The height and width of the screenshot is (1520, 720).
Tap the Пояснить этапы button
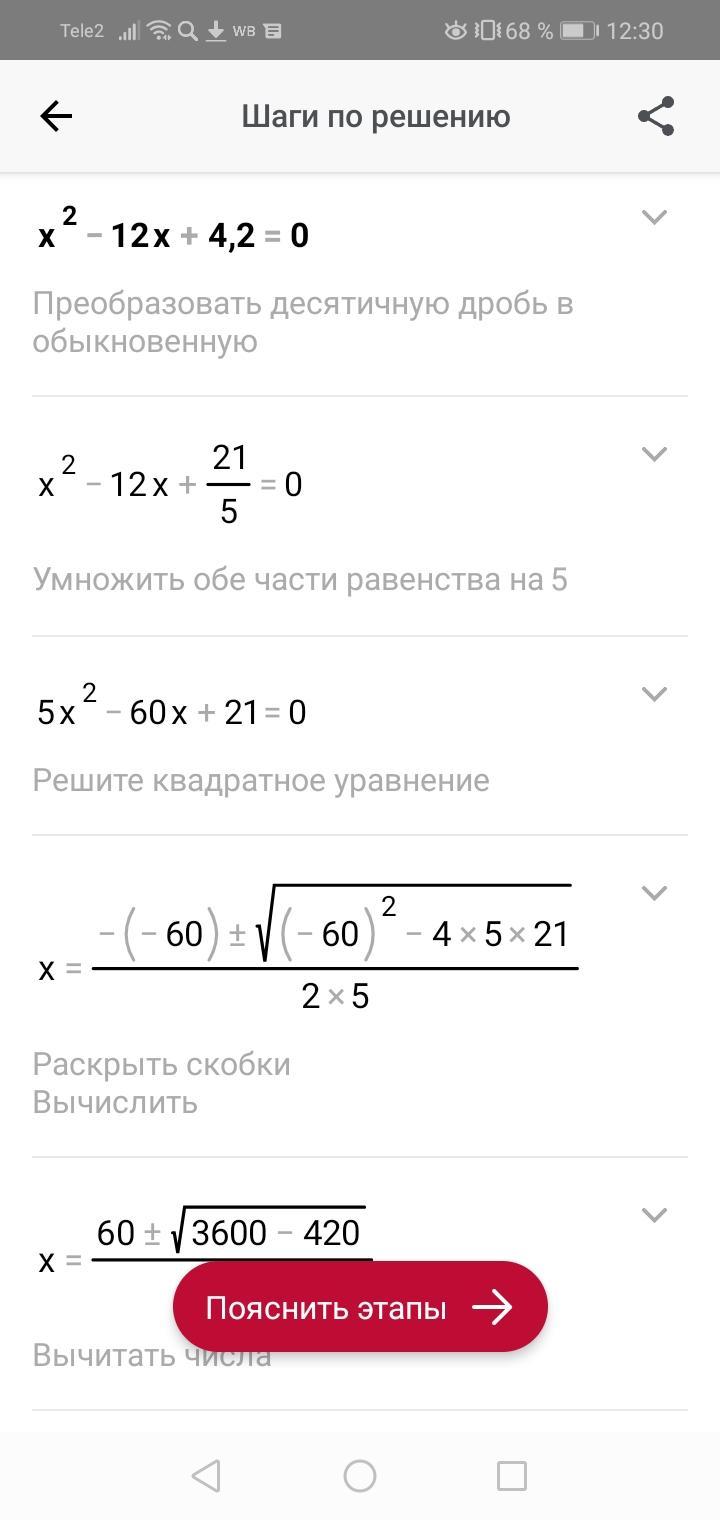point(360,1307)
